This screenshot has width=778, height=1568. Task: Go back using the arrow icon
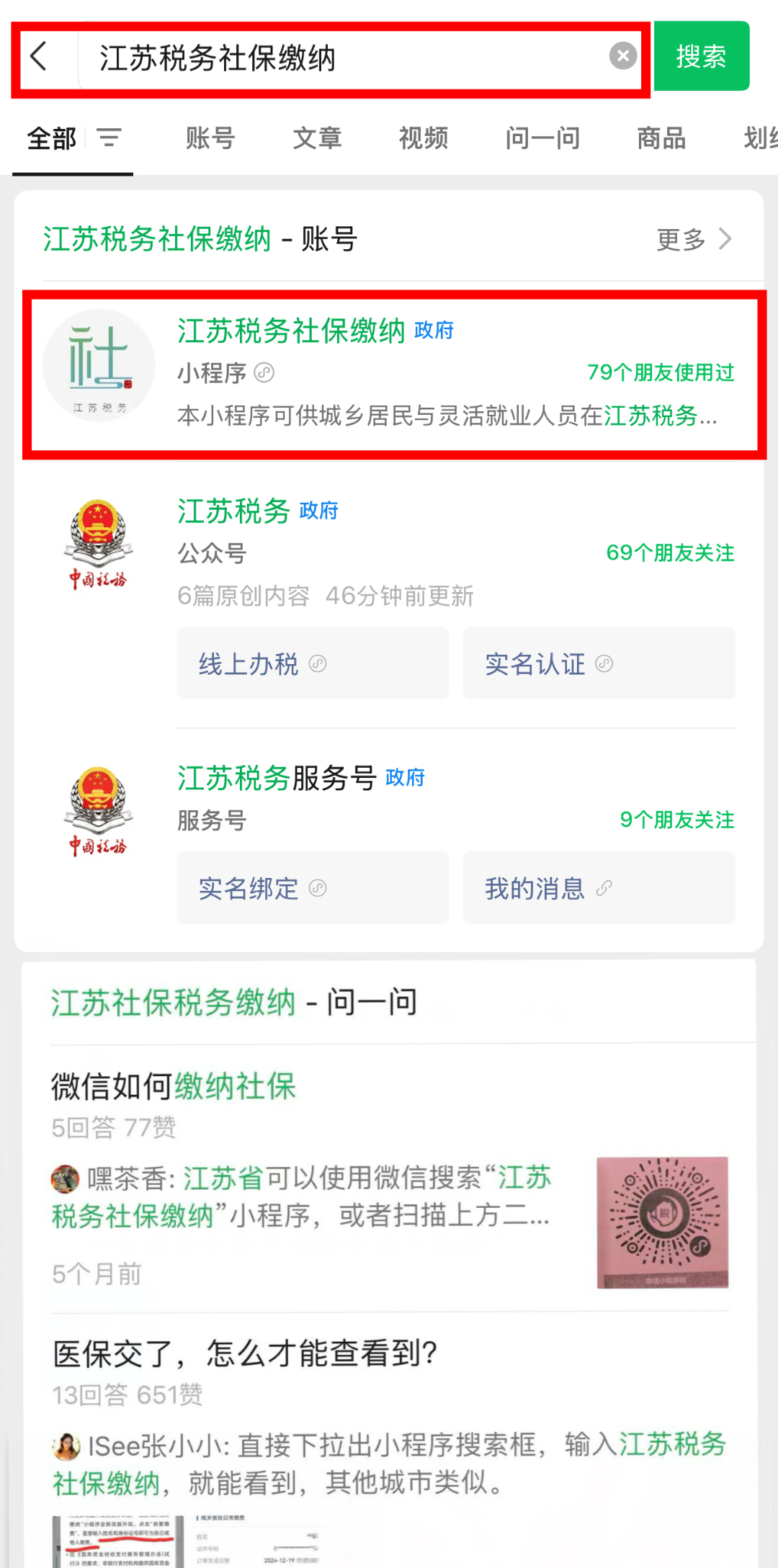click(39, 57)
